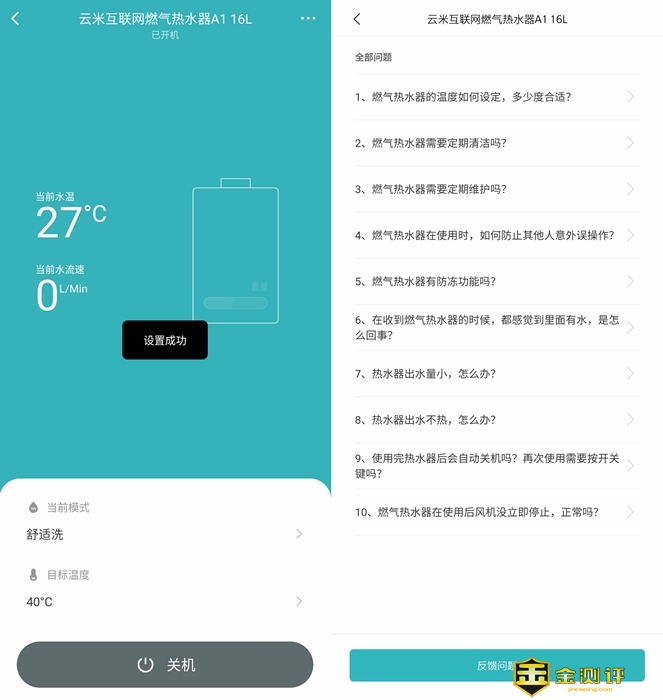Open question 3 about regular maintenance
This screenshot has width=663, height=700.
(x=495, y=189)
